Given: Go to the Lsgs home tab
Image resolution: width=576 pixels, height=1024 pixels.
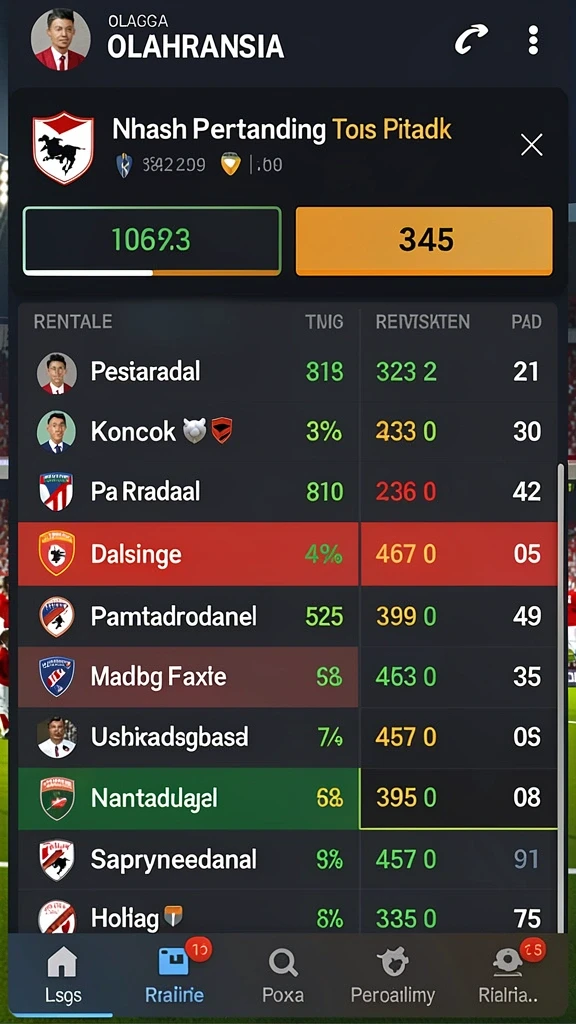Looking at the screenshot, I should pyautogui.click(x=63, y=975).
